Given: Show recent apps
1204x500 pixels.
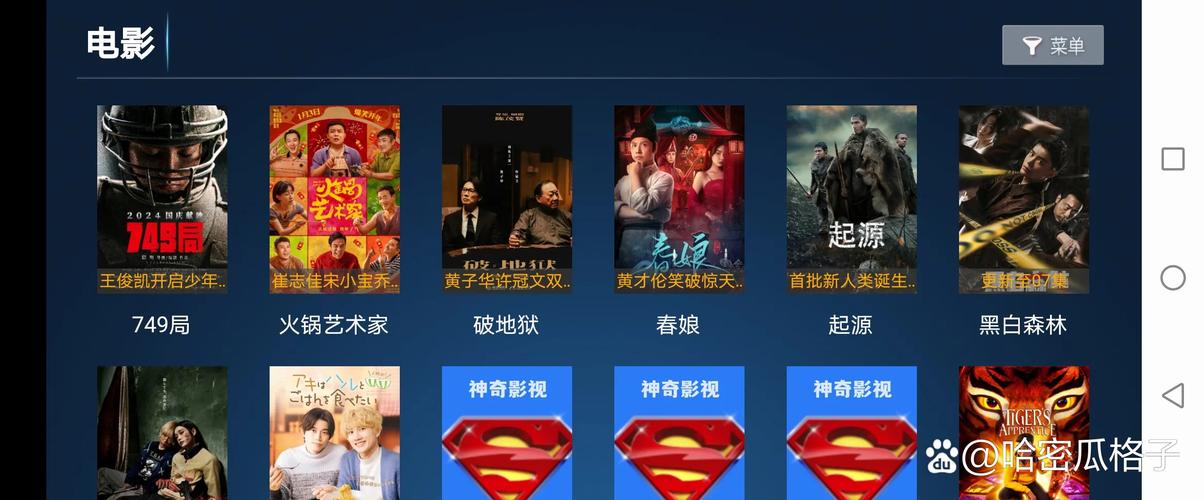Looking at the screenshot, I should (1173, 159).
